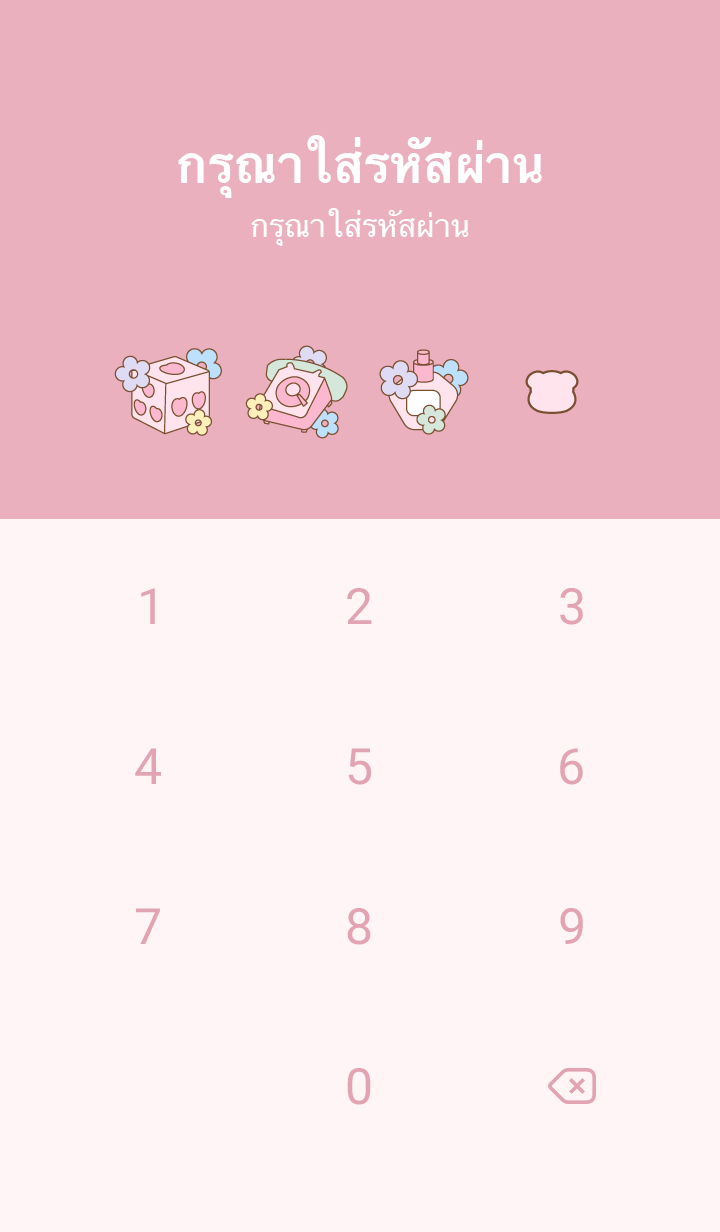Select digit 9 on the keypad
Image resolution: width=720 pixels, height=1232 pixels.
click(x=571, y=927)
